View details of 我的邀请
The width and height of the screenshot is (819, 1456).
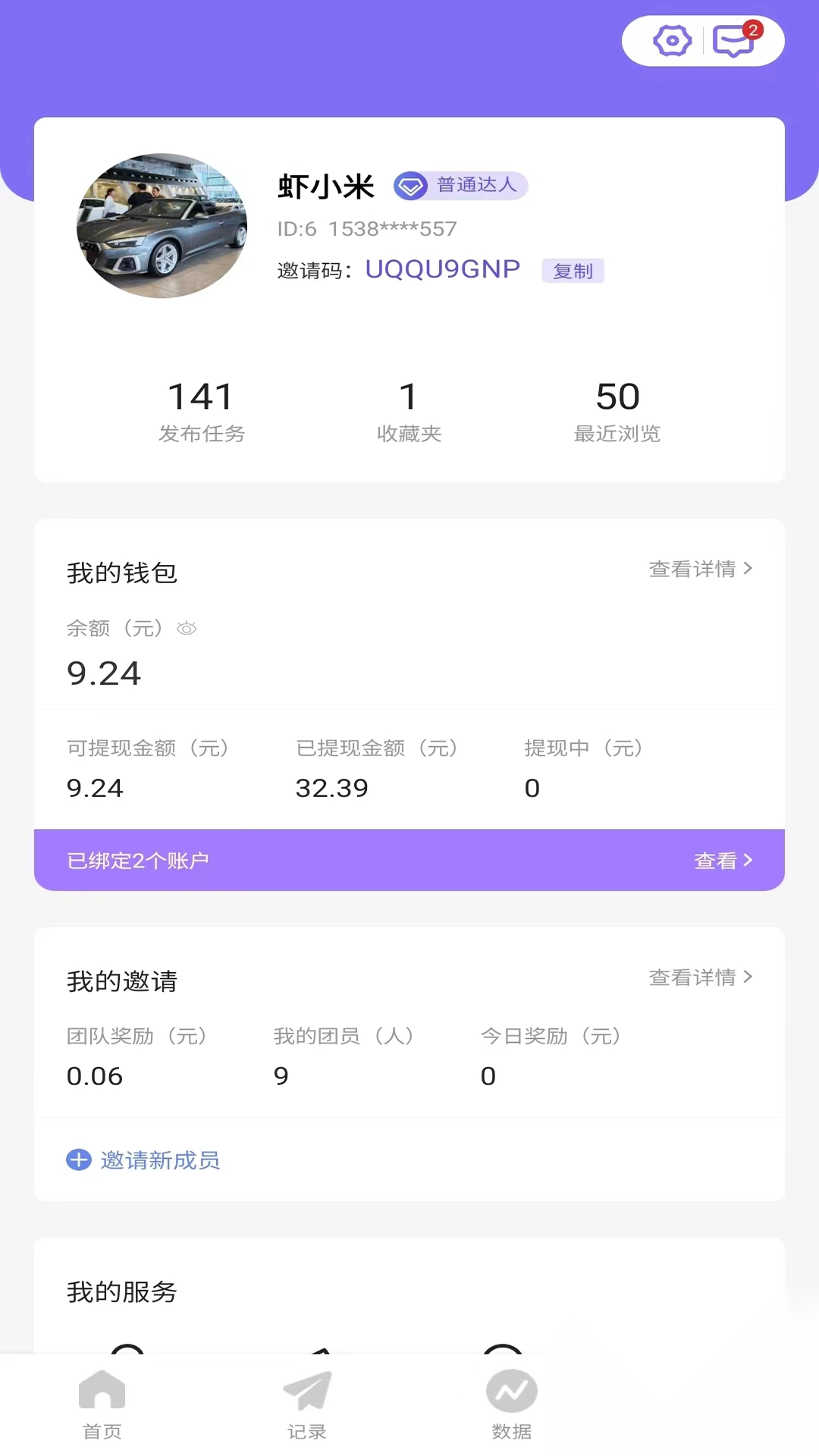pyautogui.click(x=700, y=977)
